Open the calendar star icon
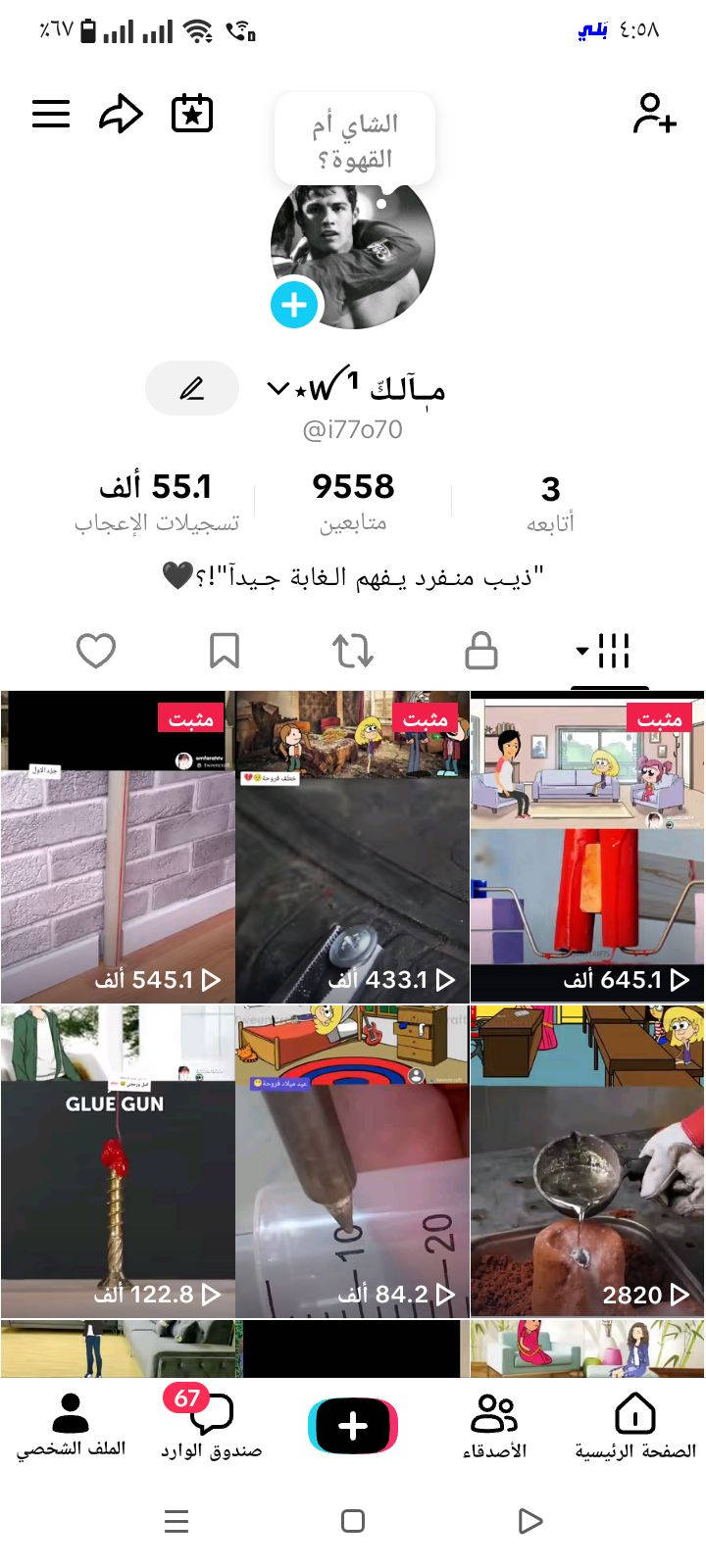 point(192,114)
